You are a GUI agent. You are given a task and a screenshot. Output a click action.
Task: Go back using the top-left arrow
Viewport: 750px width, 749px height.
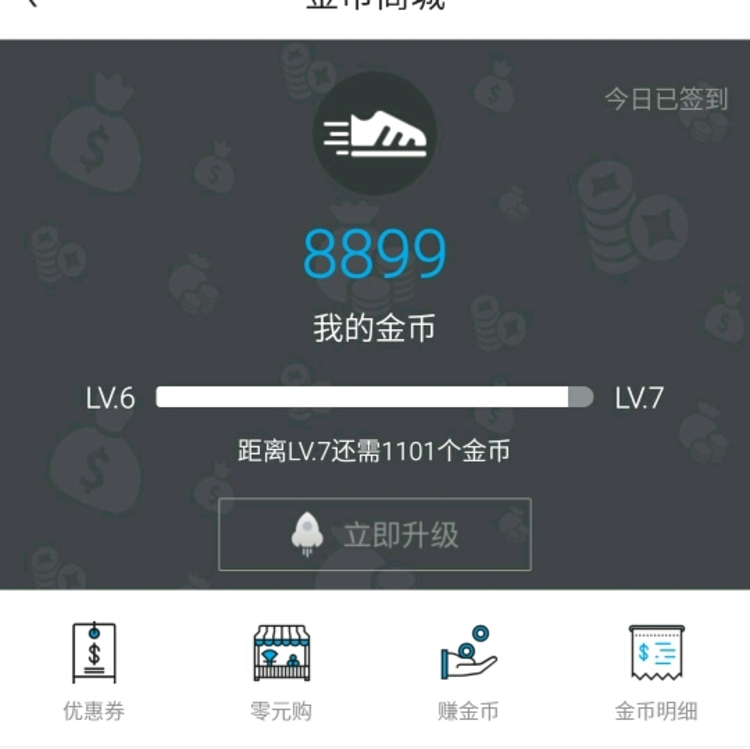[x=32, y=4]
